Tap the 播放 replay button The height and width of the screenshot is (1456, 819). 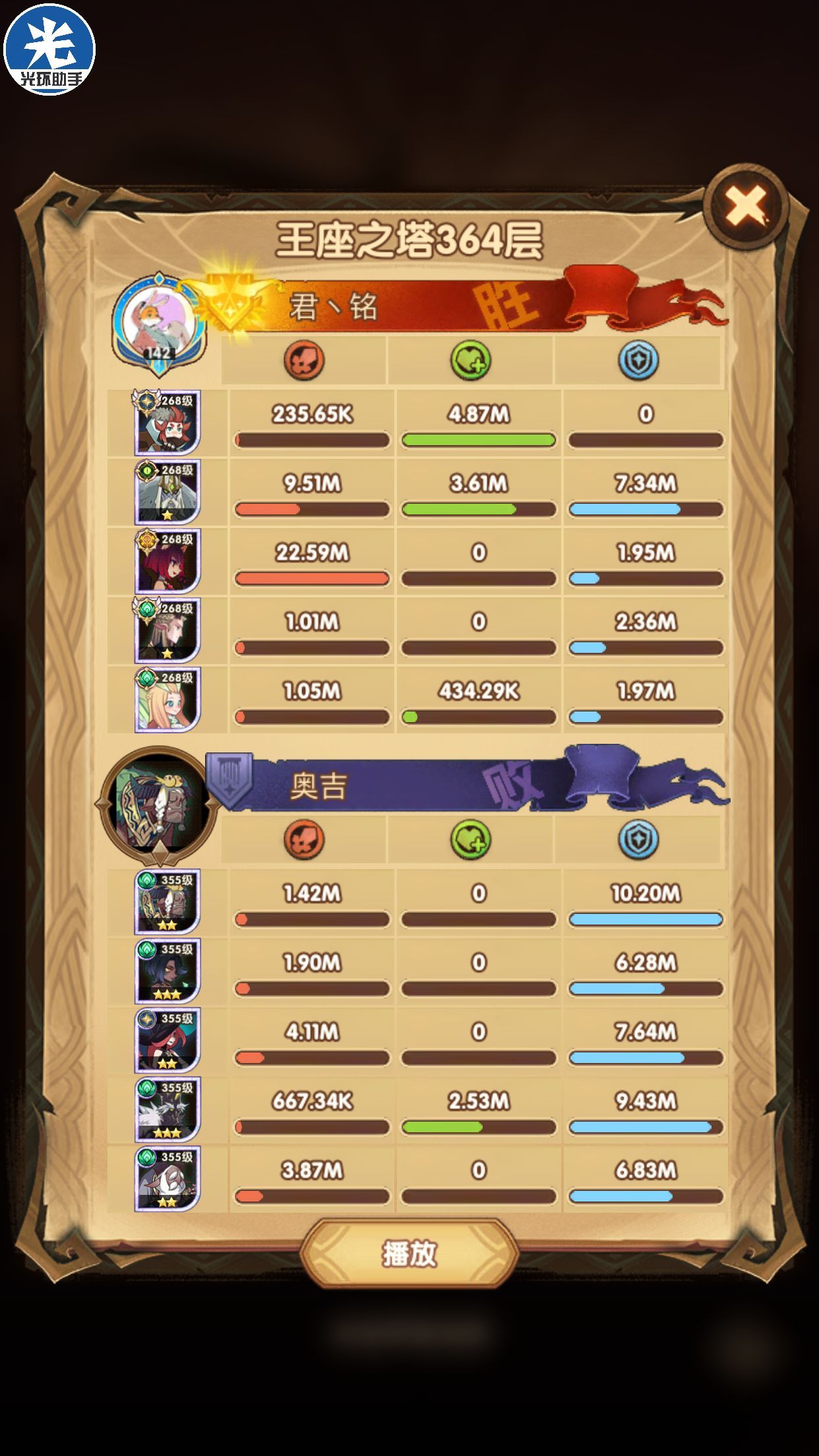[x=409, y=1253]
